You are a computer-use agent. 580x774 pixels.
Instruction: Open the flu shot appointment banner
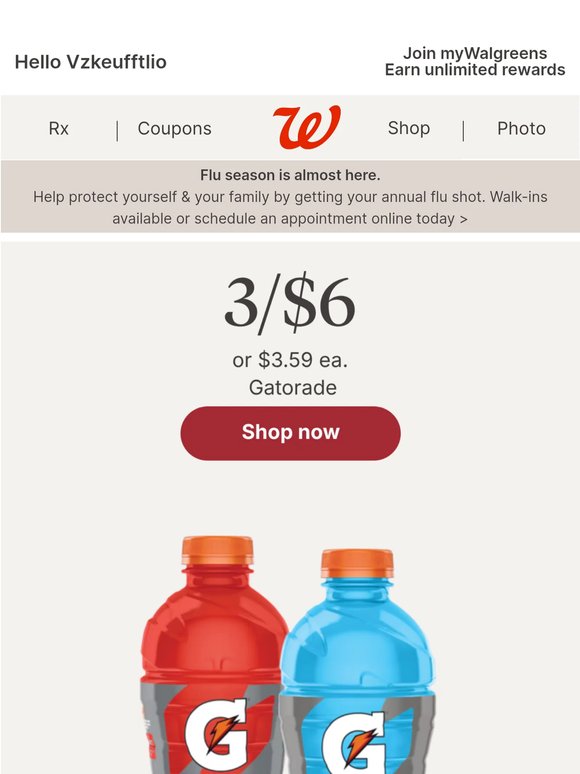(x=290, y=196)
